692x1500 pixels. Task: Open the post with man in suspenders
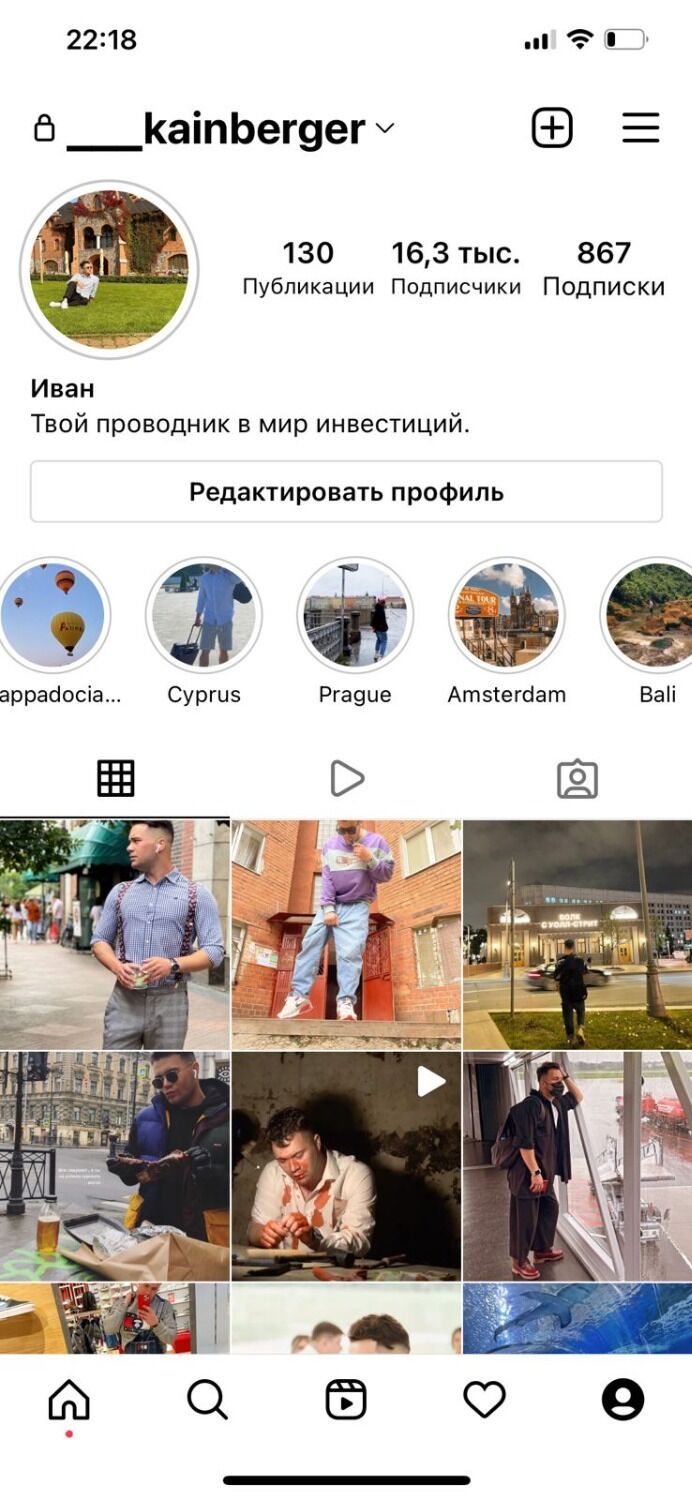click(114, 934)
